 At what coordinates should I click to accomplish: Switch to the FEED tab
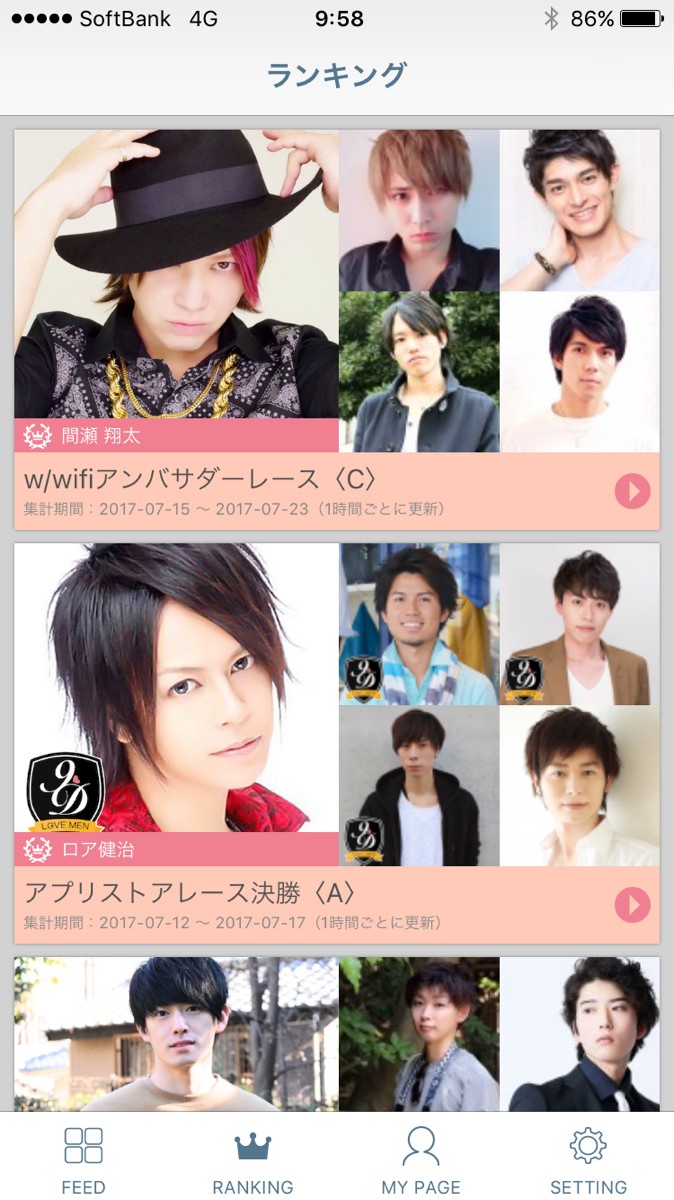[x=84, y=1160]
